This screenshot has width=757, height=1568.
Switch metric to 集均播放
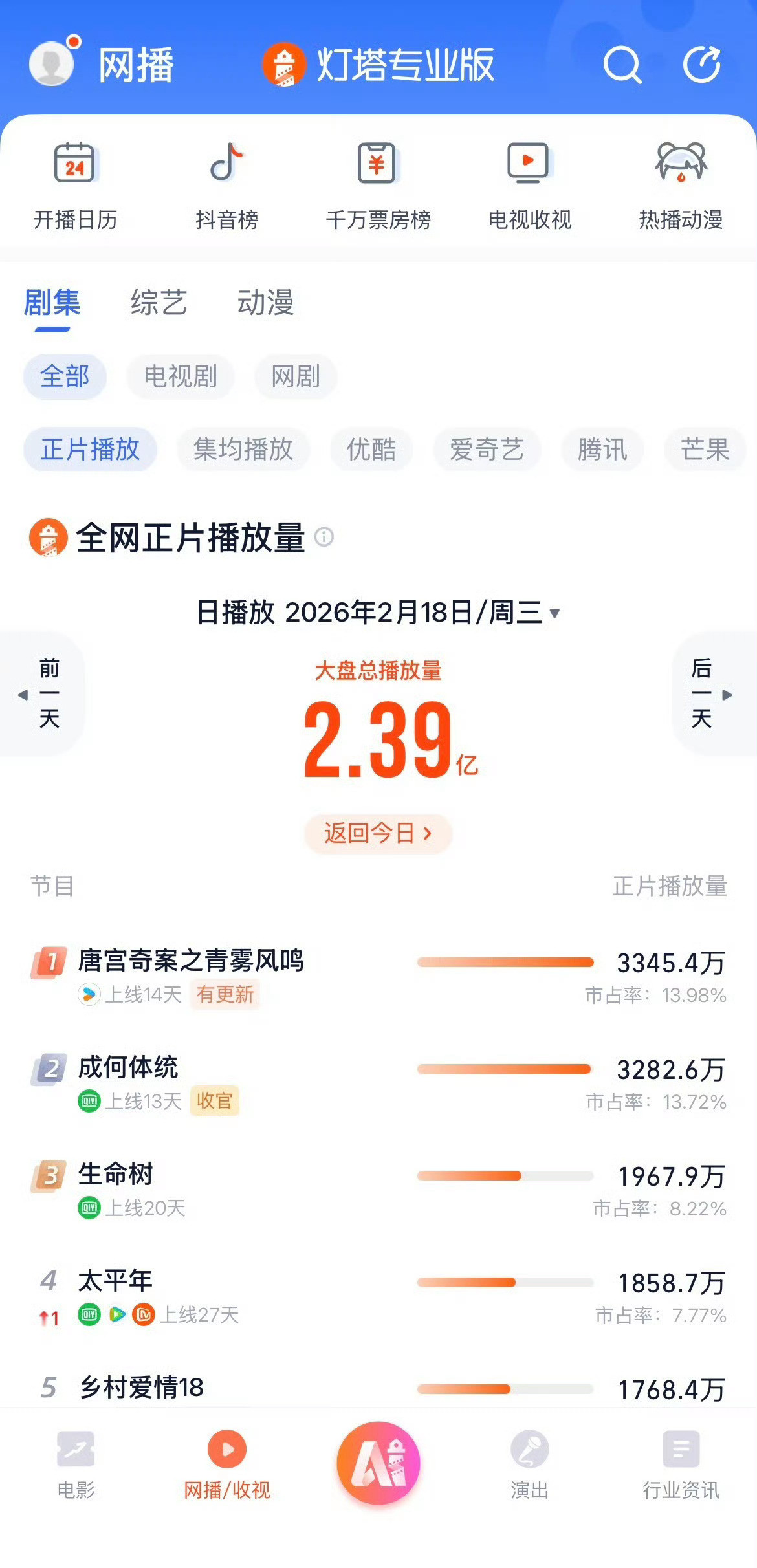click(243, 449)
